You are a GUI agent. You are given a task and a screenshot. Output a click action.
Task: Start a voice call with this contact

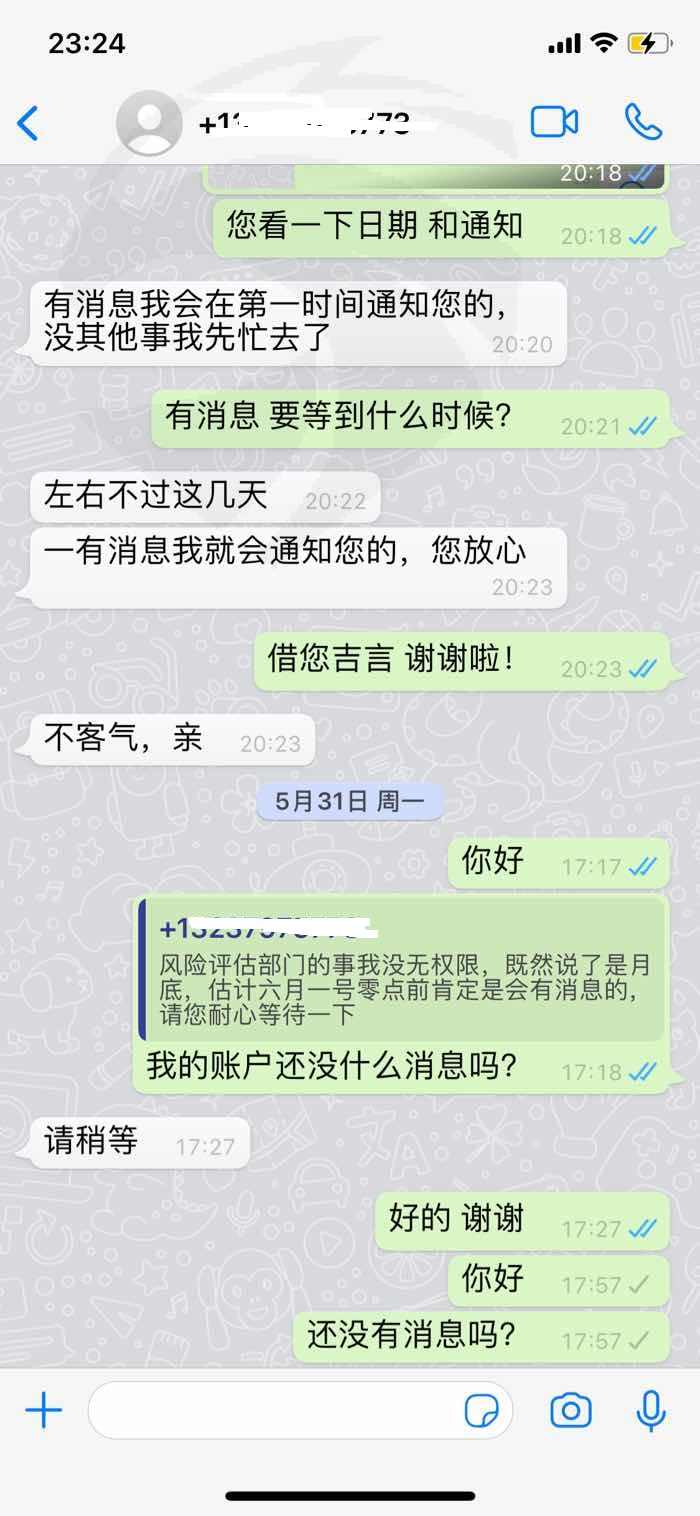tap(643, 122)
